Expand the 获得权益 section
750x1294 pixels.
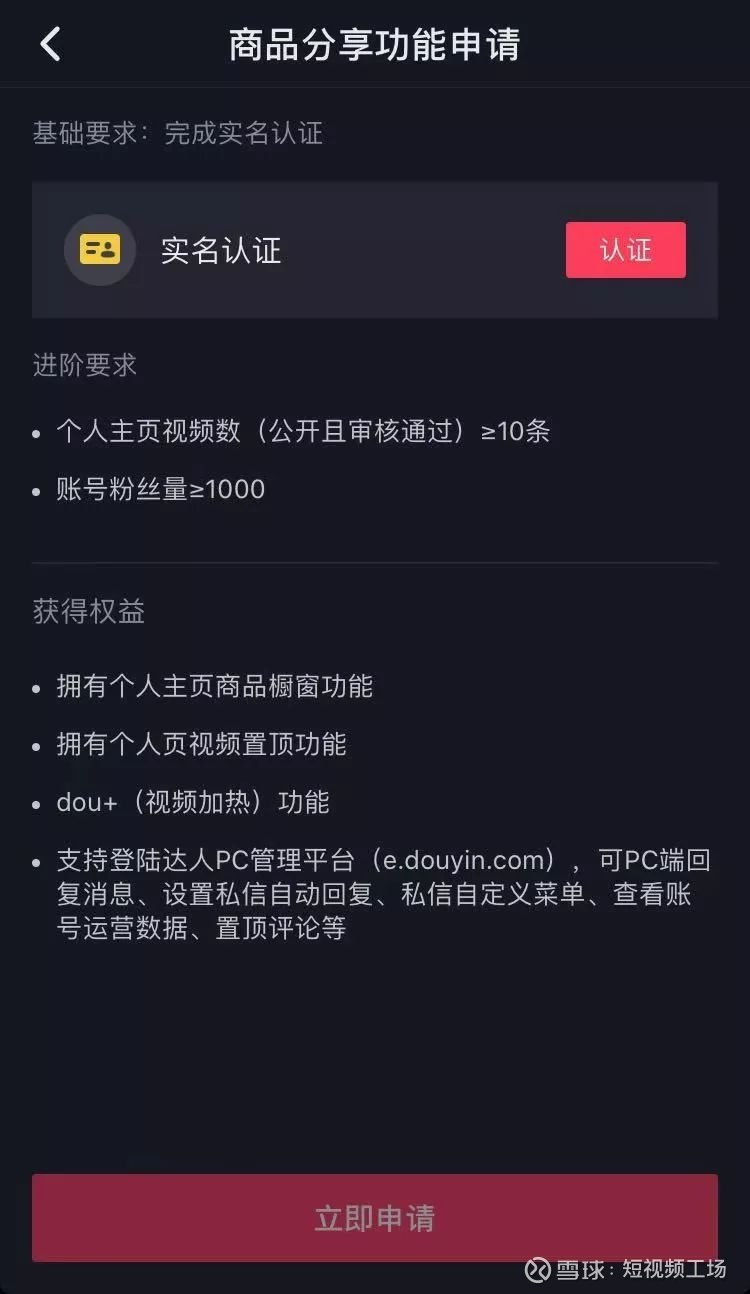point(88,612)
